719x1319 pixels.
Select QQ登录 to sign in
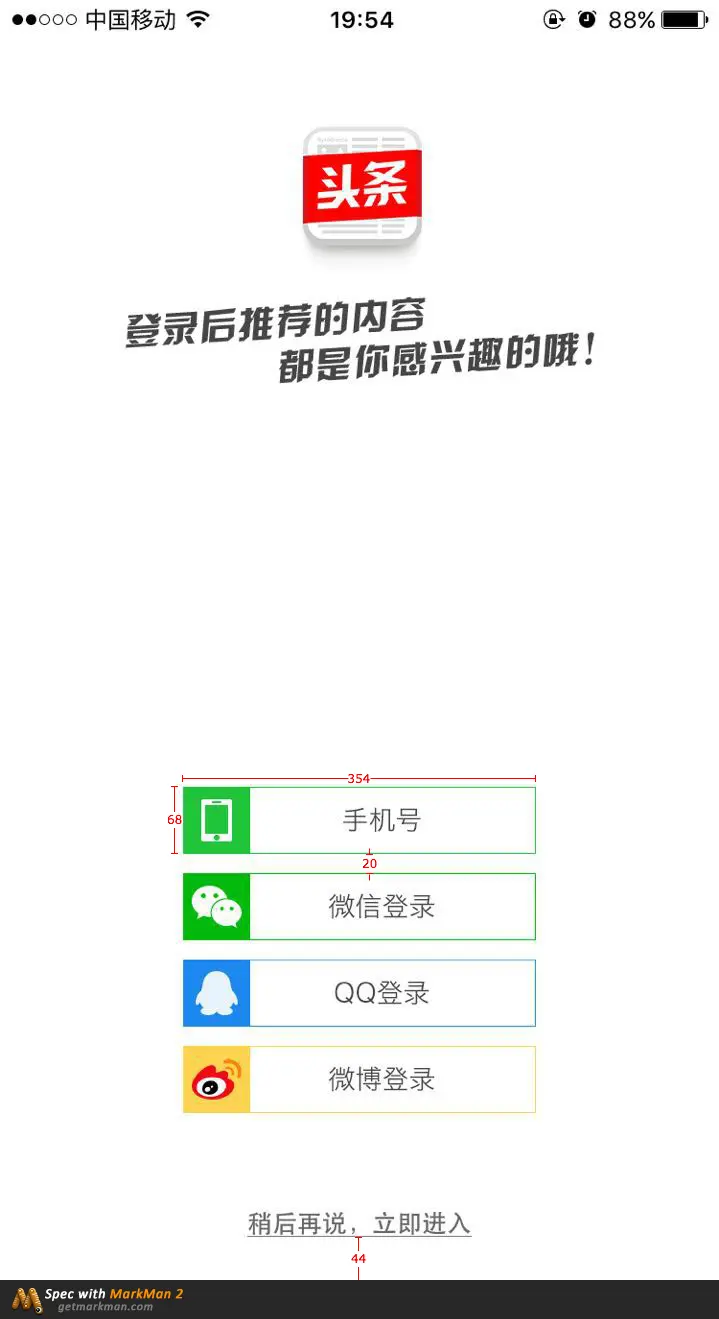coord(359,993)
